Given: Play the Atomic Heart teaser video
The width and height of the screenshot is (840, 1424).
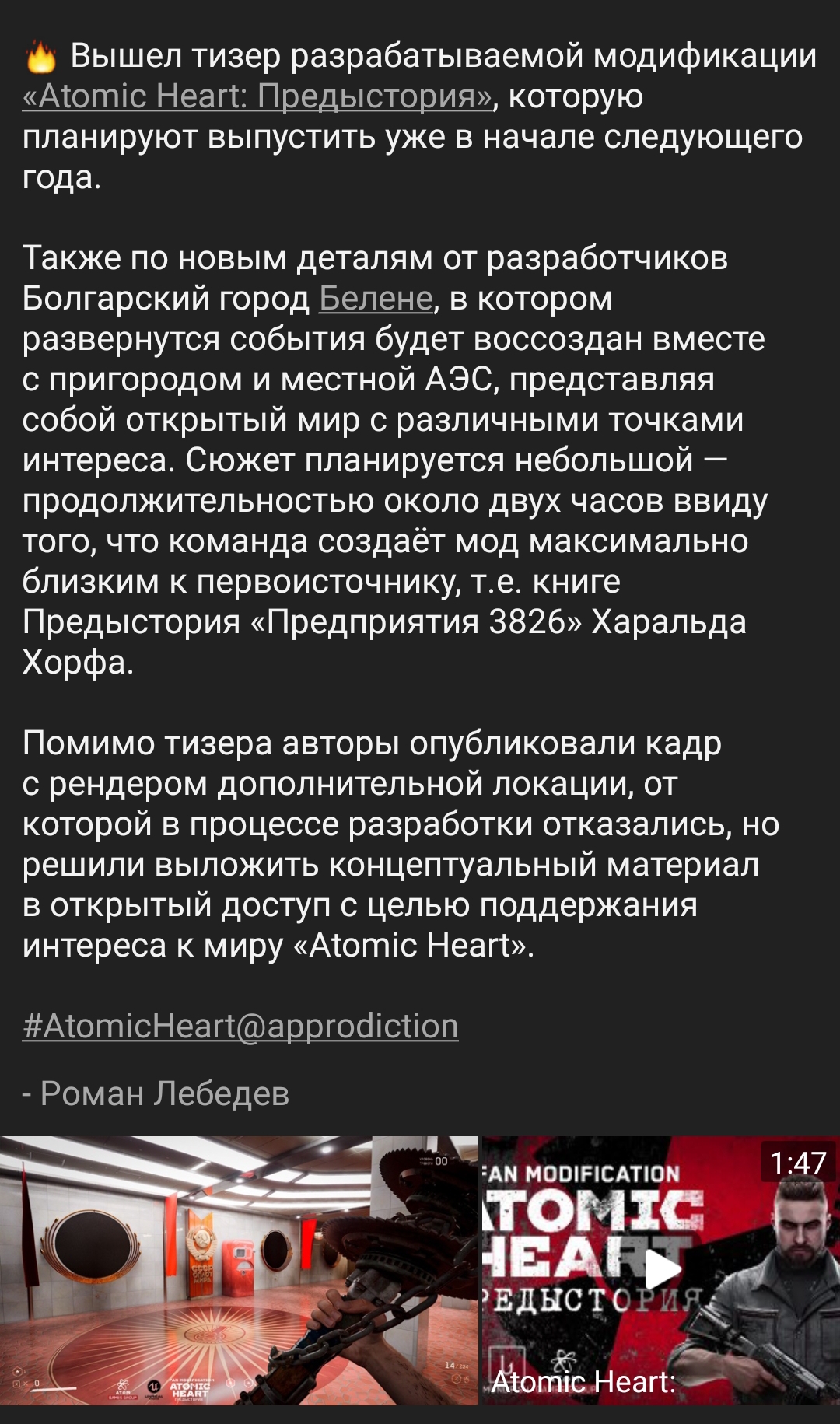Looking at the screenshot, I should [x=661, y=1270].
